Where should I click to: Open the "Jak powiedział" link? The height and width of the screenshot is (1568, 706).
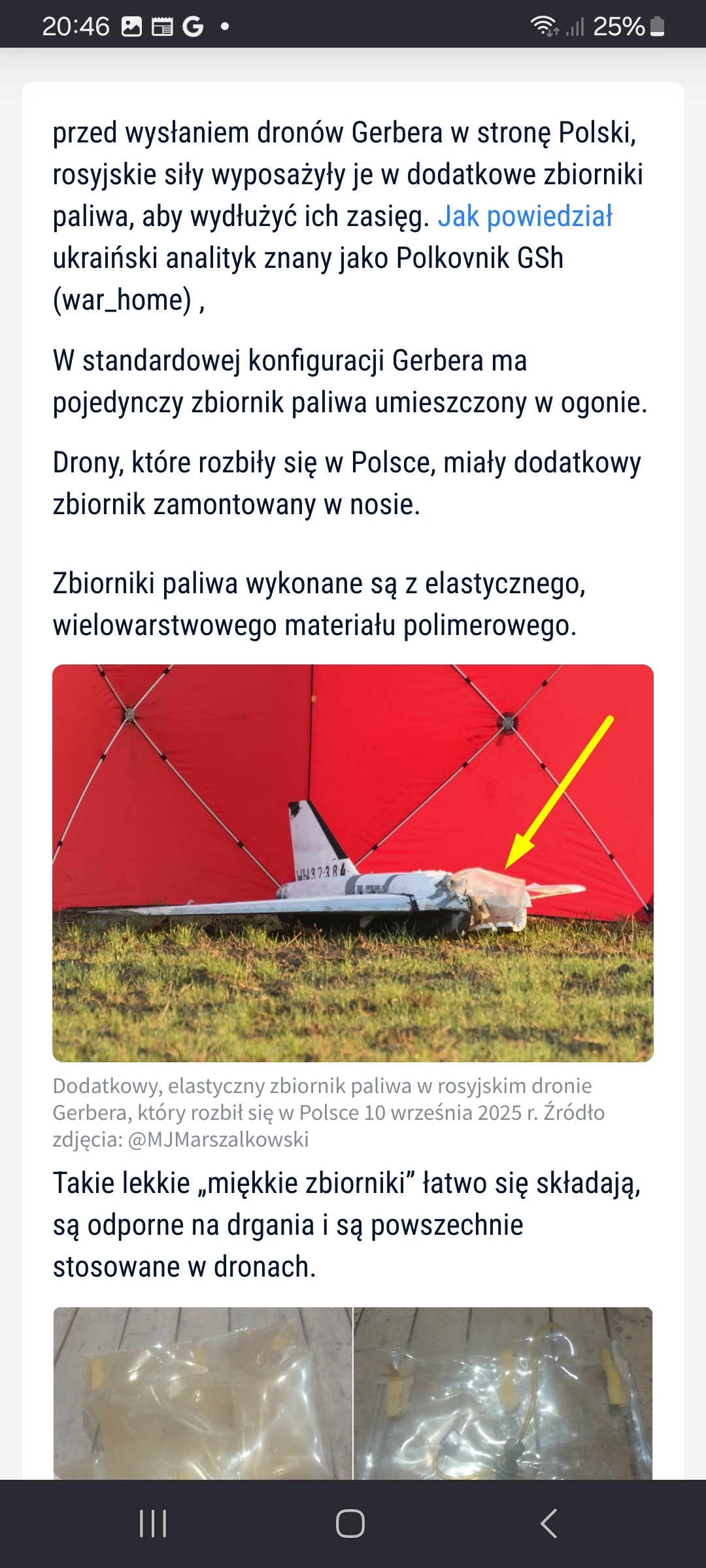point(525,217)
